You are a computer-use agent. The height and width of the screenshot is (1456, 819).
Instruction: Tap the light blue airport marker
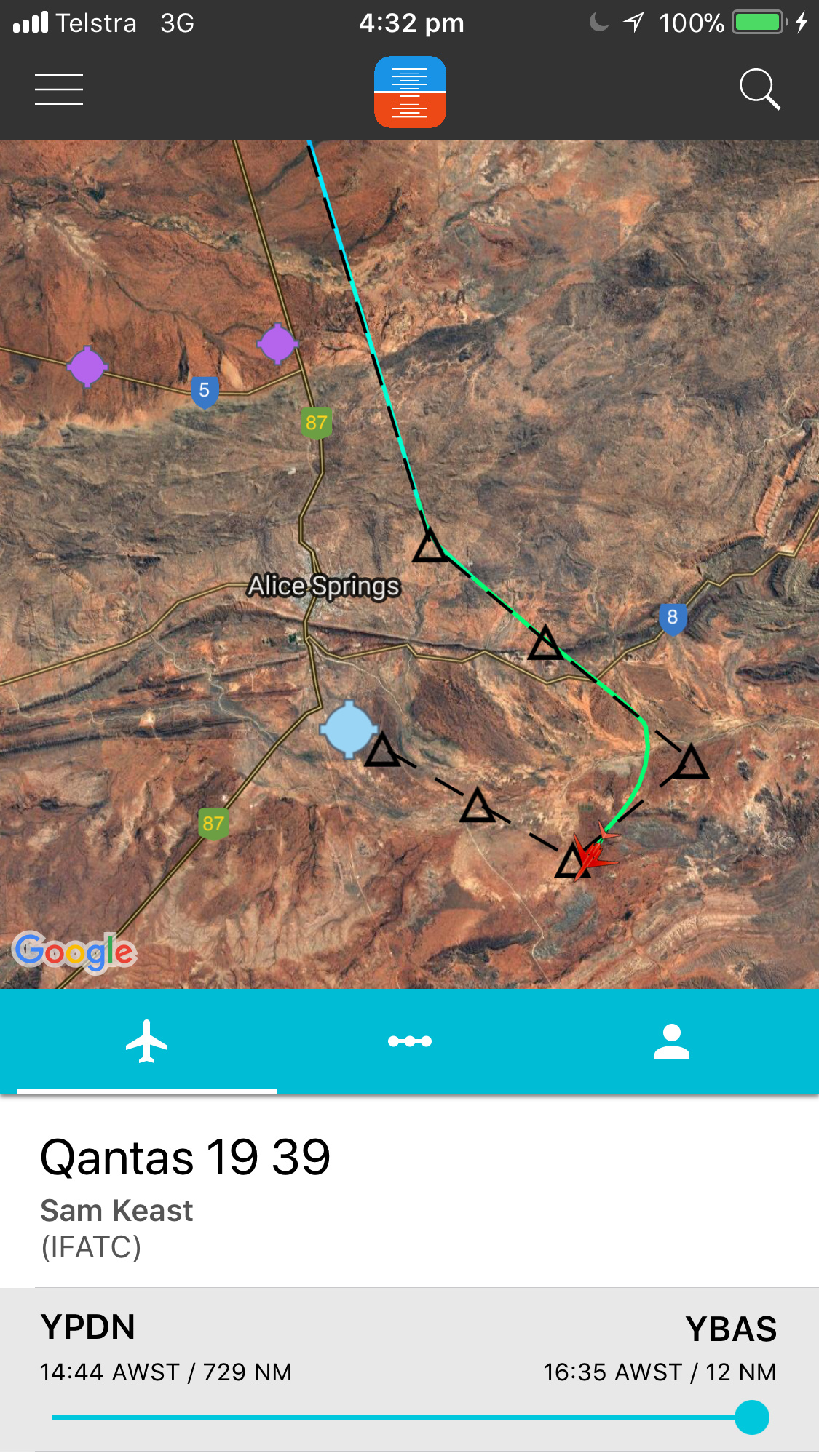(x=349, y=729)
